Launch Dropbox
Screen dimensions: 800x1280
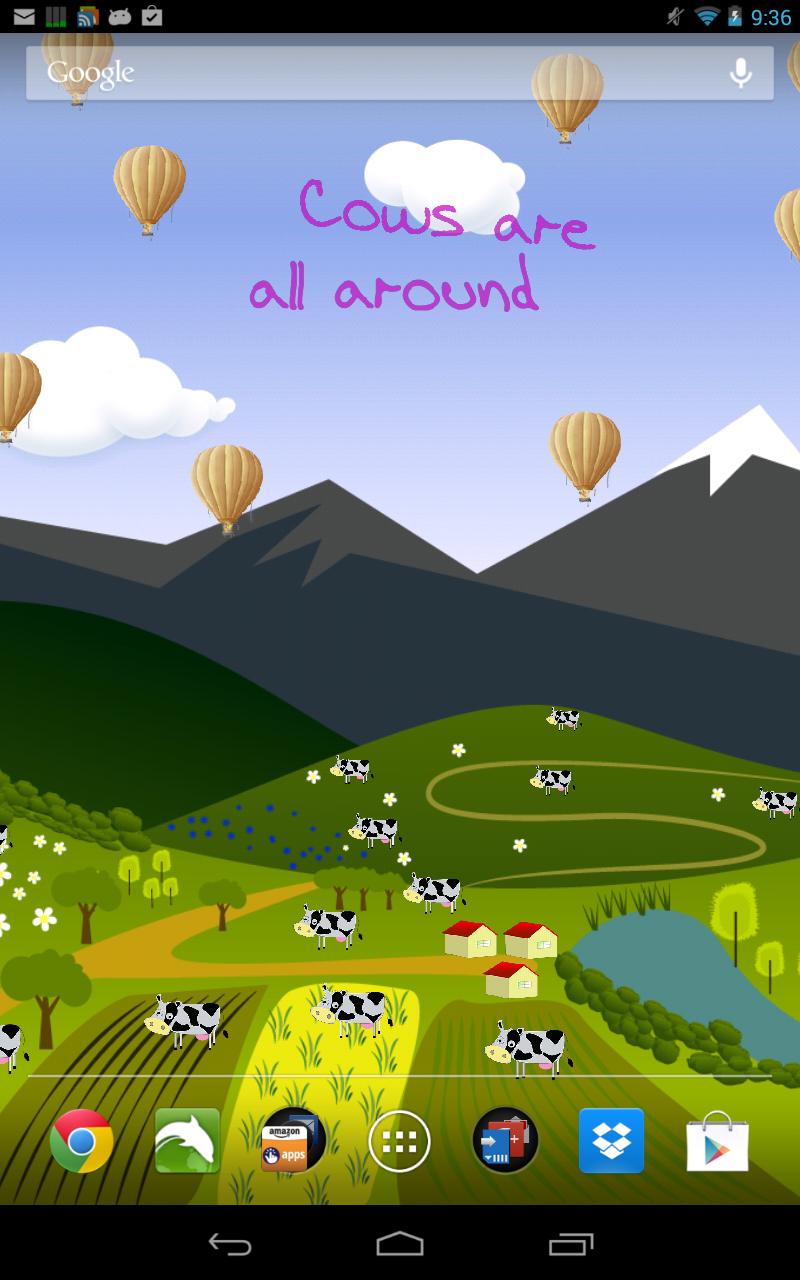[x=611, y=1141]
